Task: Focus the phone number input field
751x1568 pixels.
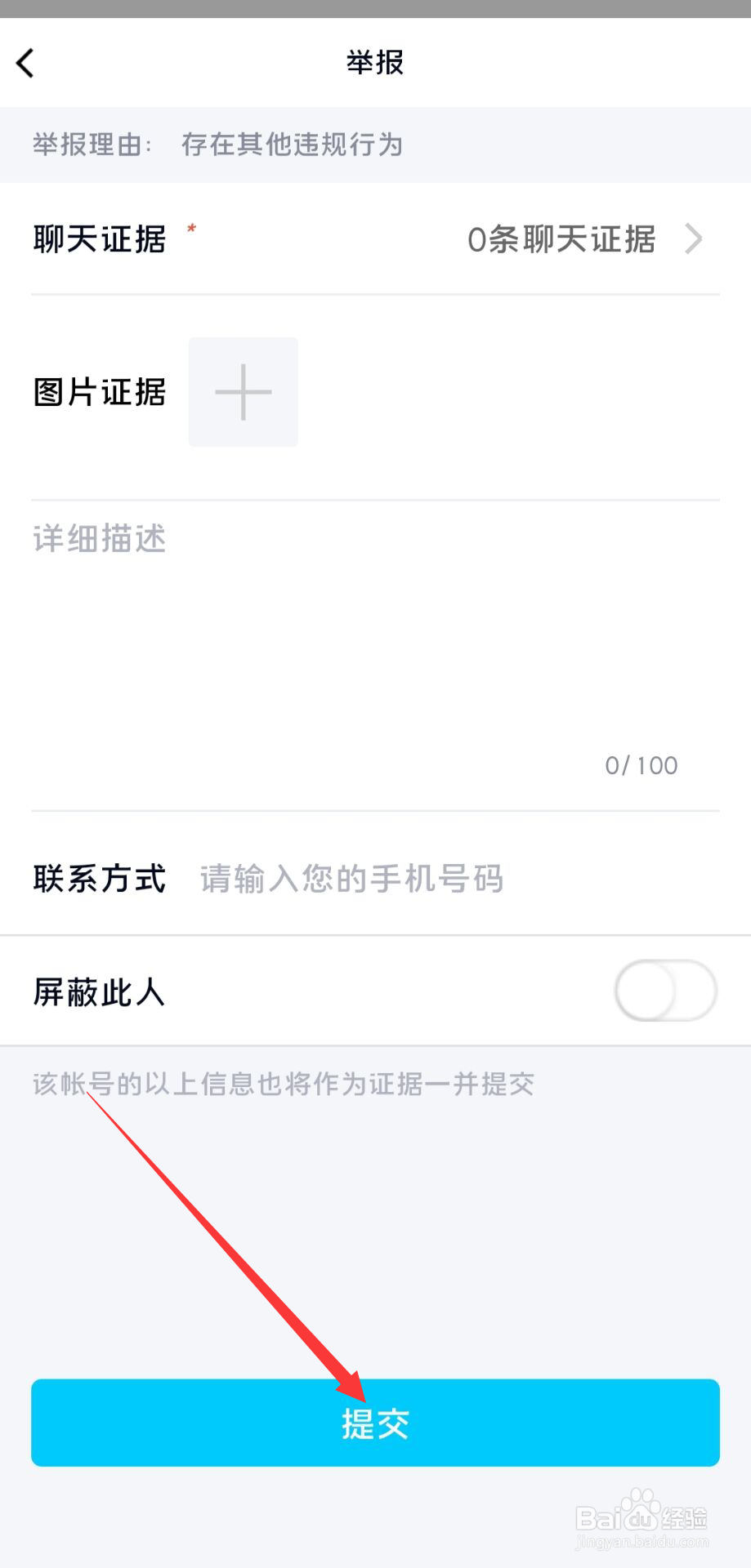Action: click(x=350, y=877)
